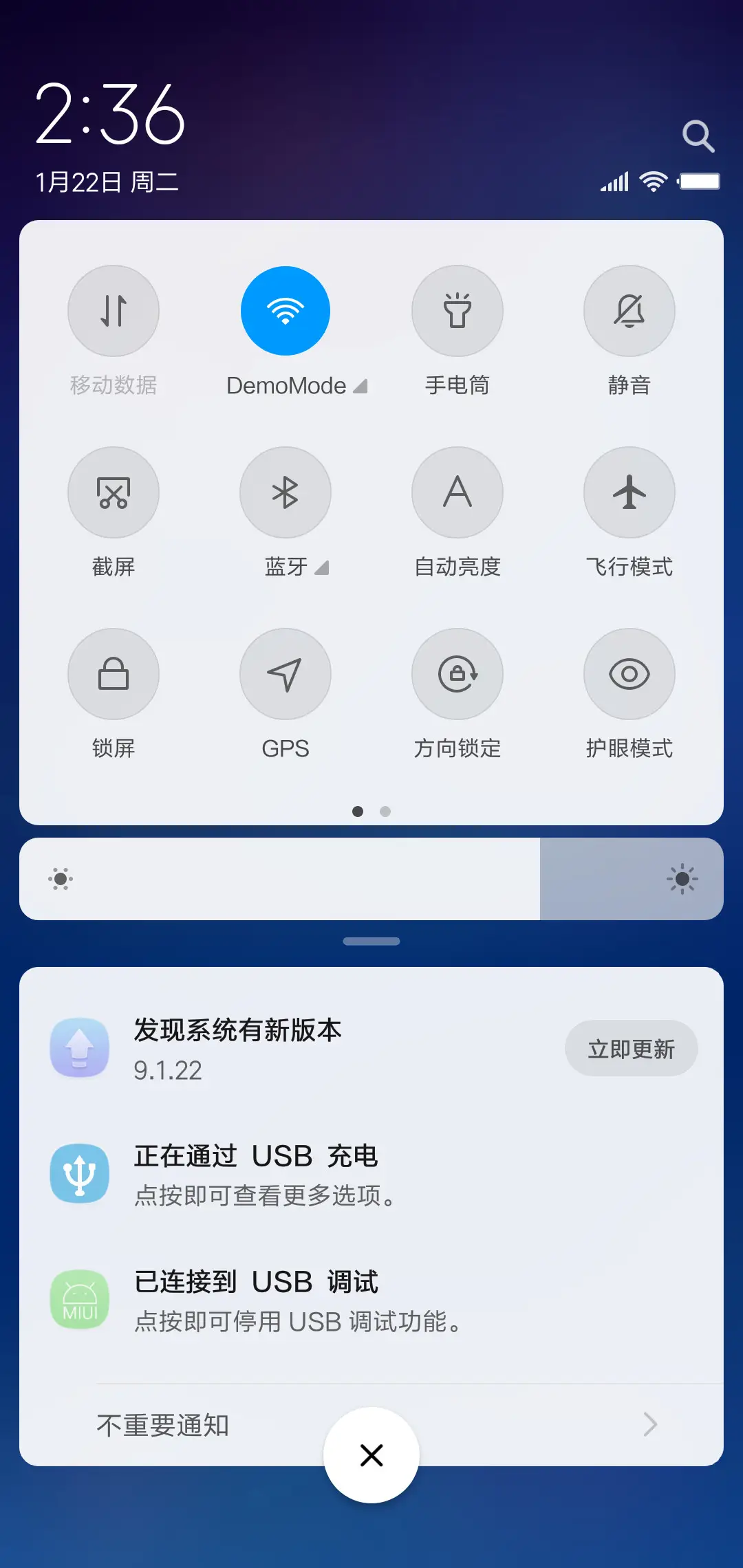
Task: Activate the lock screen tile
Action: pyautogui.click(x=114, y=674)
